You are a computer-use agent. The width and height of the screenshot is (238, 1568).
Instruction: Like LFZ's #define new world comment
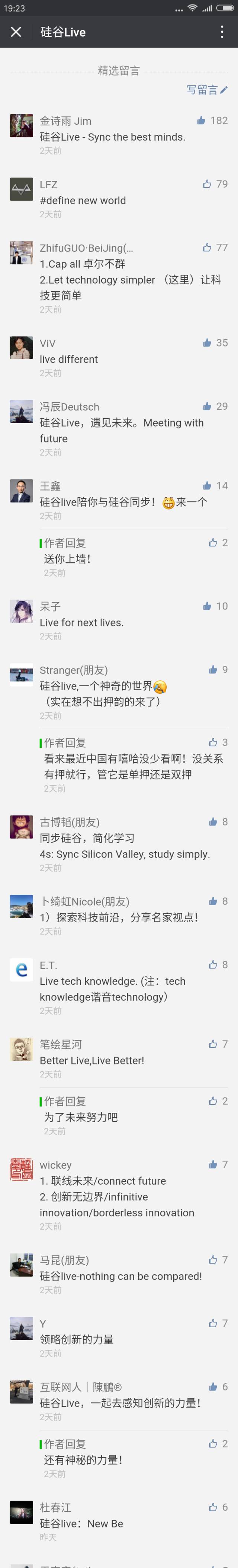207,184
